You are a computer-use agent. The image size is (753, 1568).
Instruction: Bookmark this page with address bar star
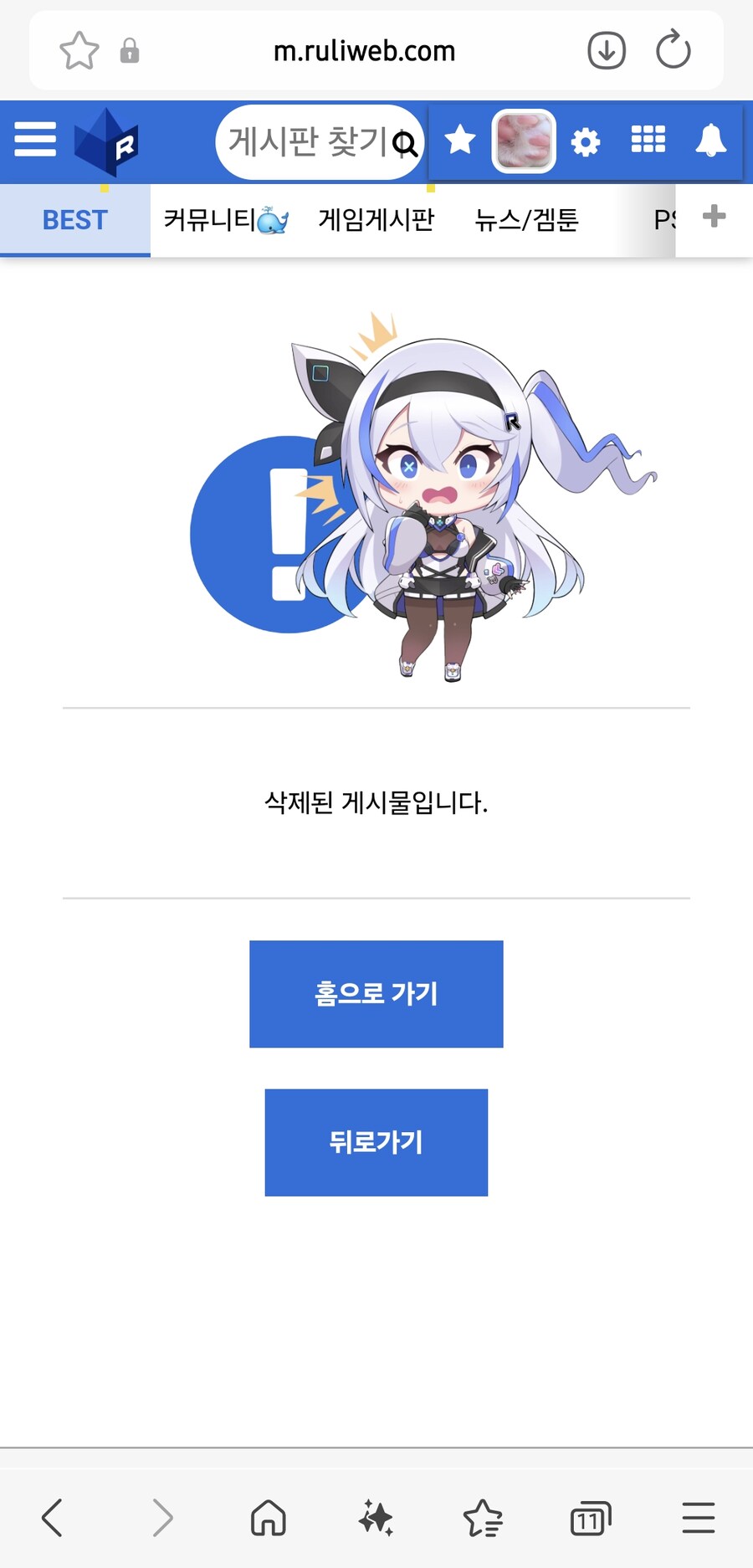(x=79, y=51)
